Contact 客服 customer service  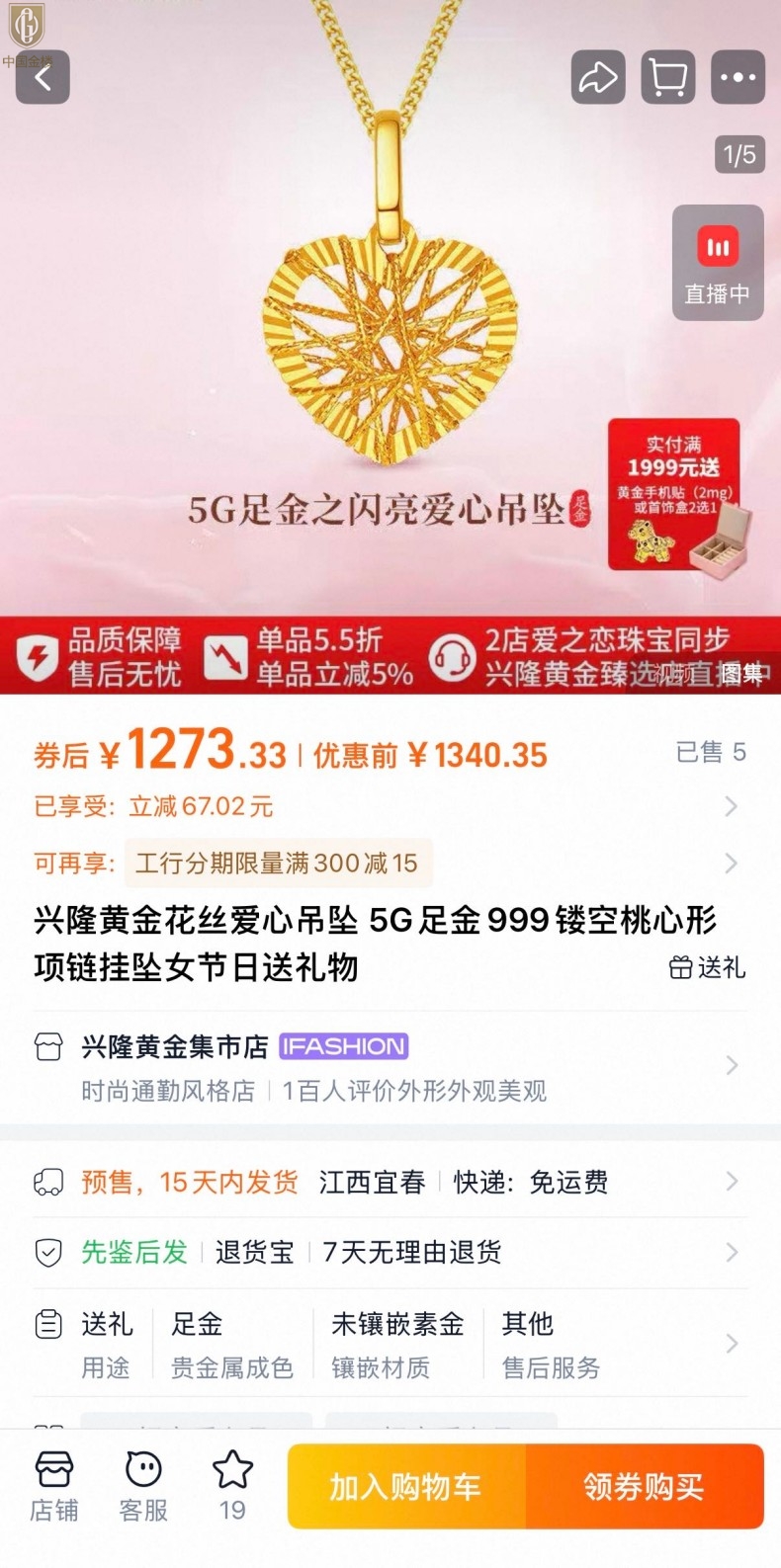[143, 1487]
